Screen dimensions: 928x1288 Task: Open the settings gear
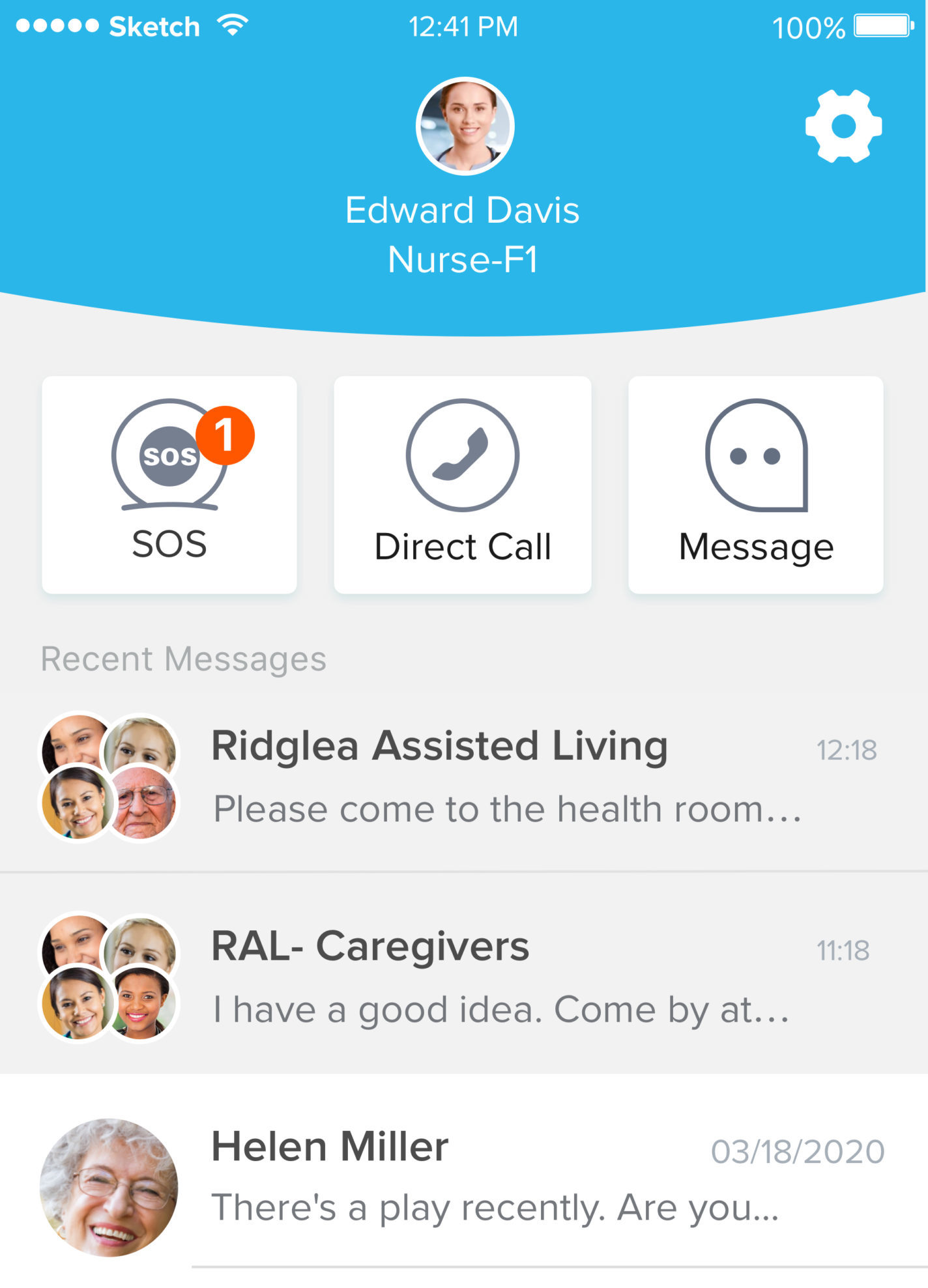pyautogui.click(x=843, y=126)
